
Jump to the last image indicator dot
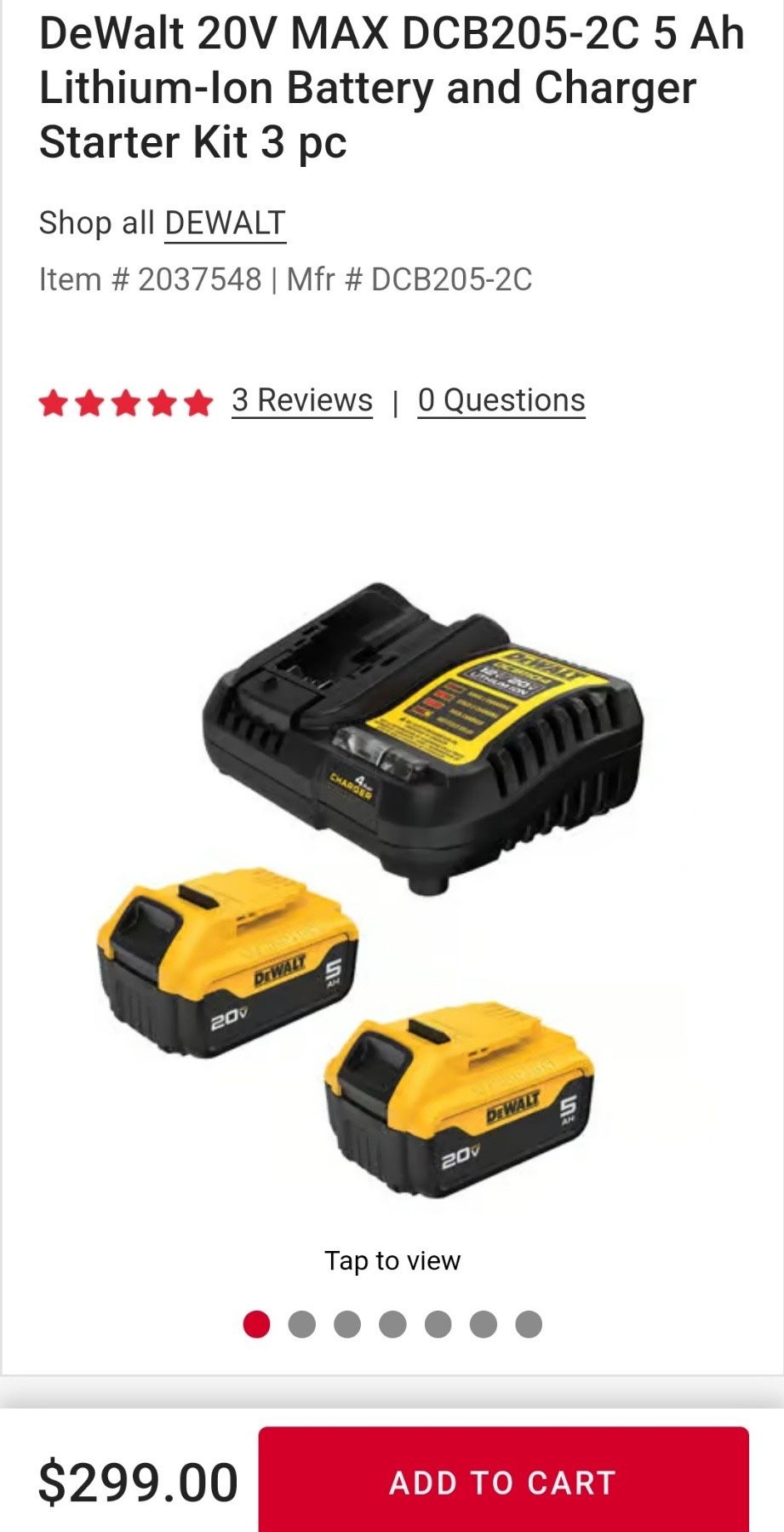pos(529,1324)
